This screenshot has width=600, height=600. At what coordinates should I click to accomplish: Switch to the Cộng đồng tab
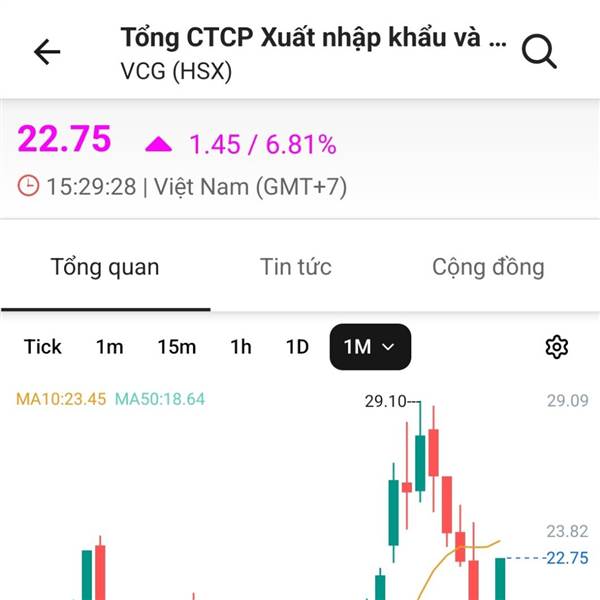pyautogui.click(x=488, y=267)
